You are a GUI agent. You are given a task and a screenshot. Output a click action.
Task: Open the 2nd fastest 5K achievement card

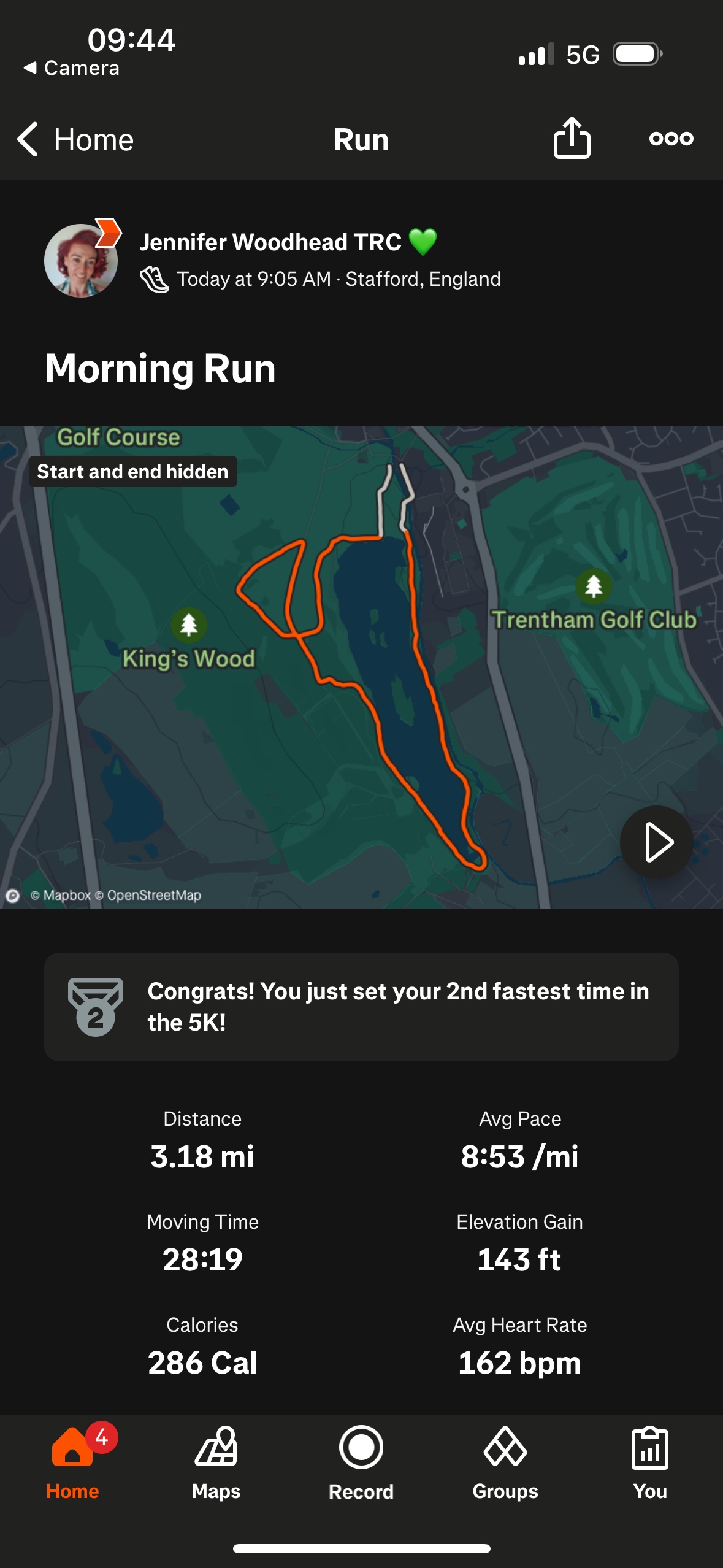coord(361,1007)
